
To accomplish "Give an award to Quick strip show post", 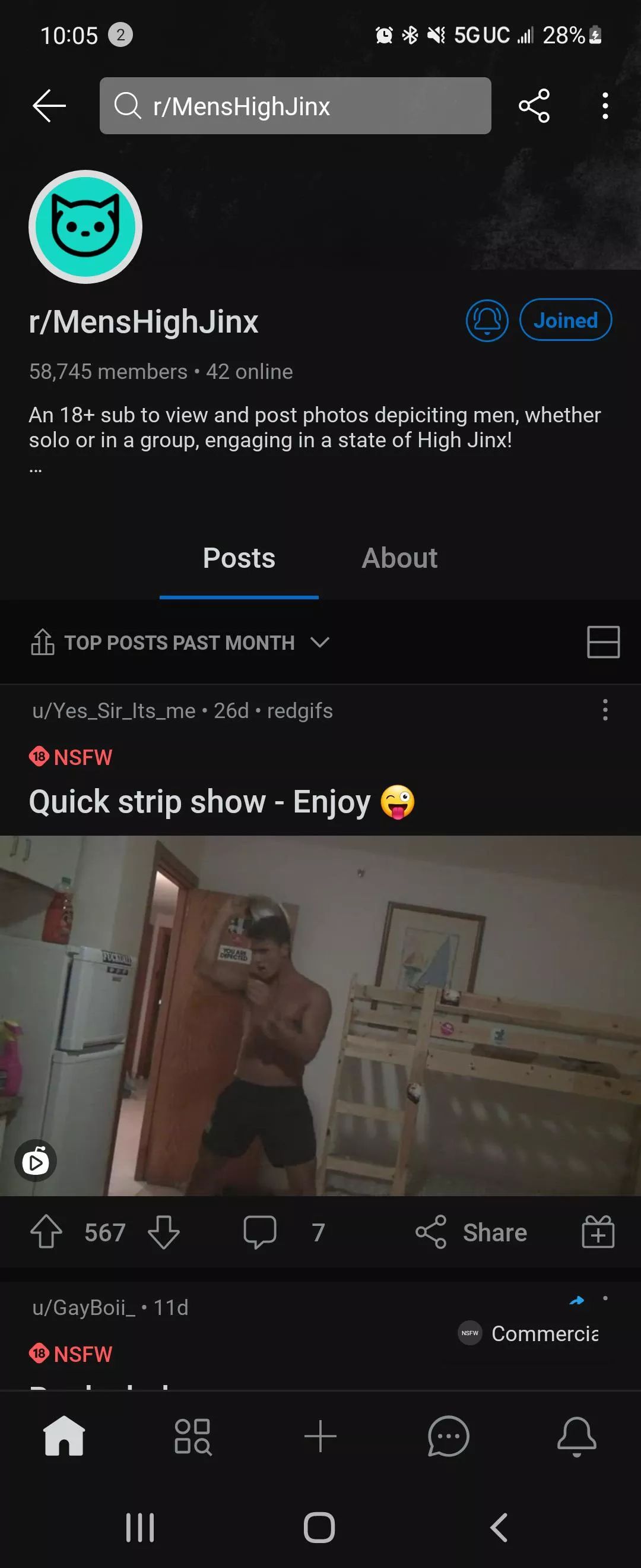I will click(x=598, y=1232).
